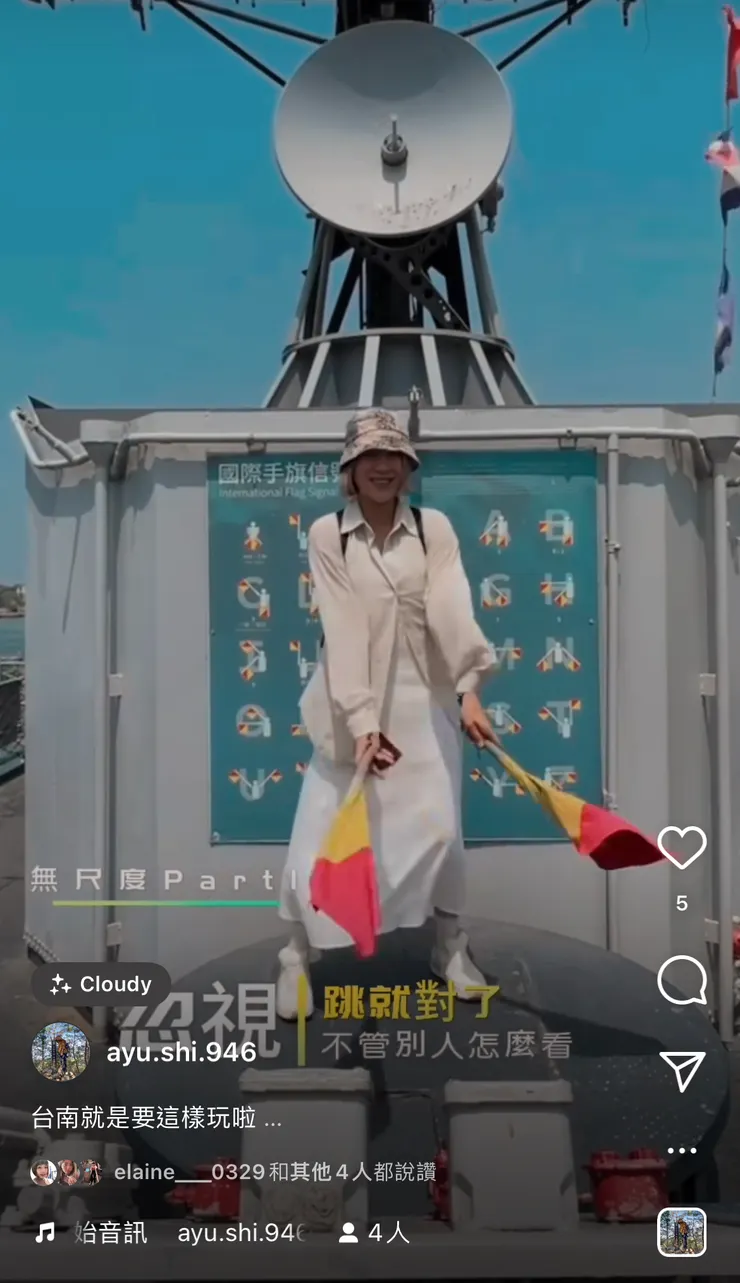Open the three-dot more options menu

[x=682, y=1151]
